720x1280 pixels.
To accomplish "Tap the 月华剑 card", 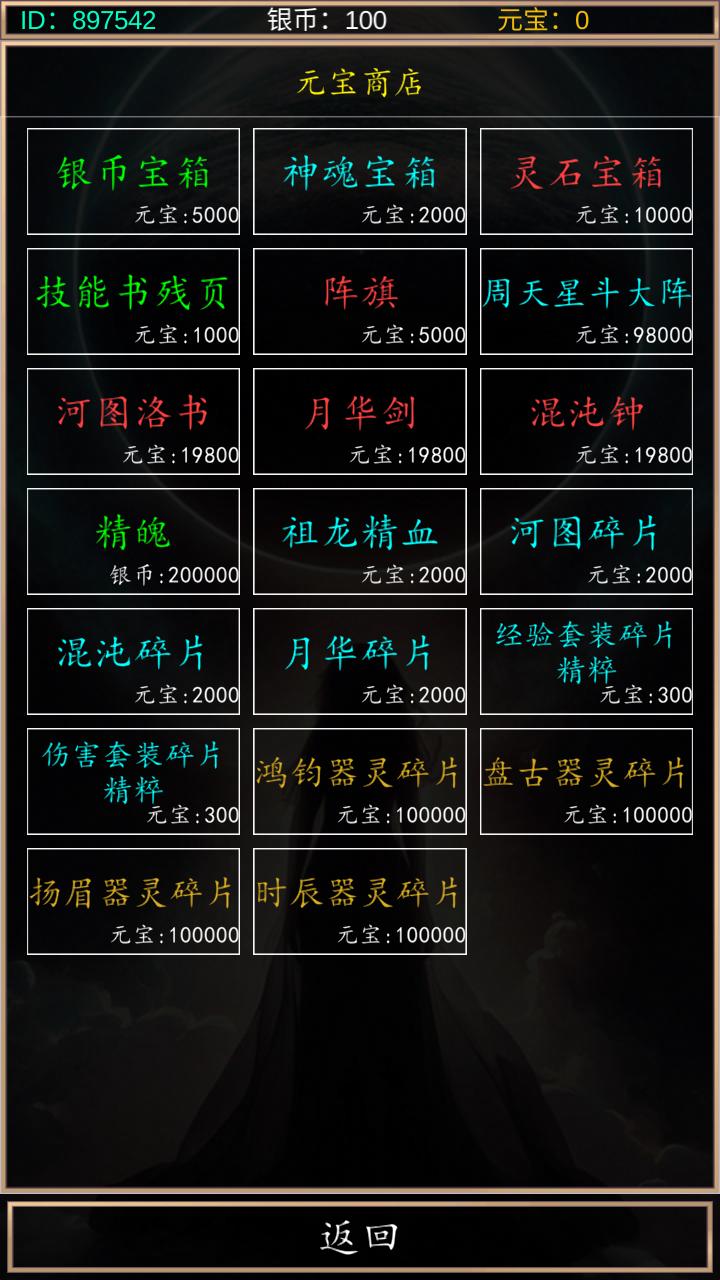I will click(x=359, y=421).
